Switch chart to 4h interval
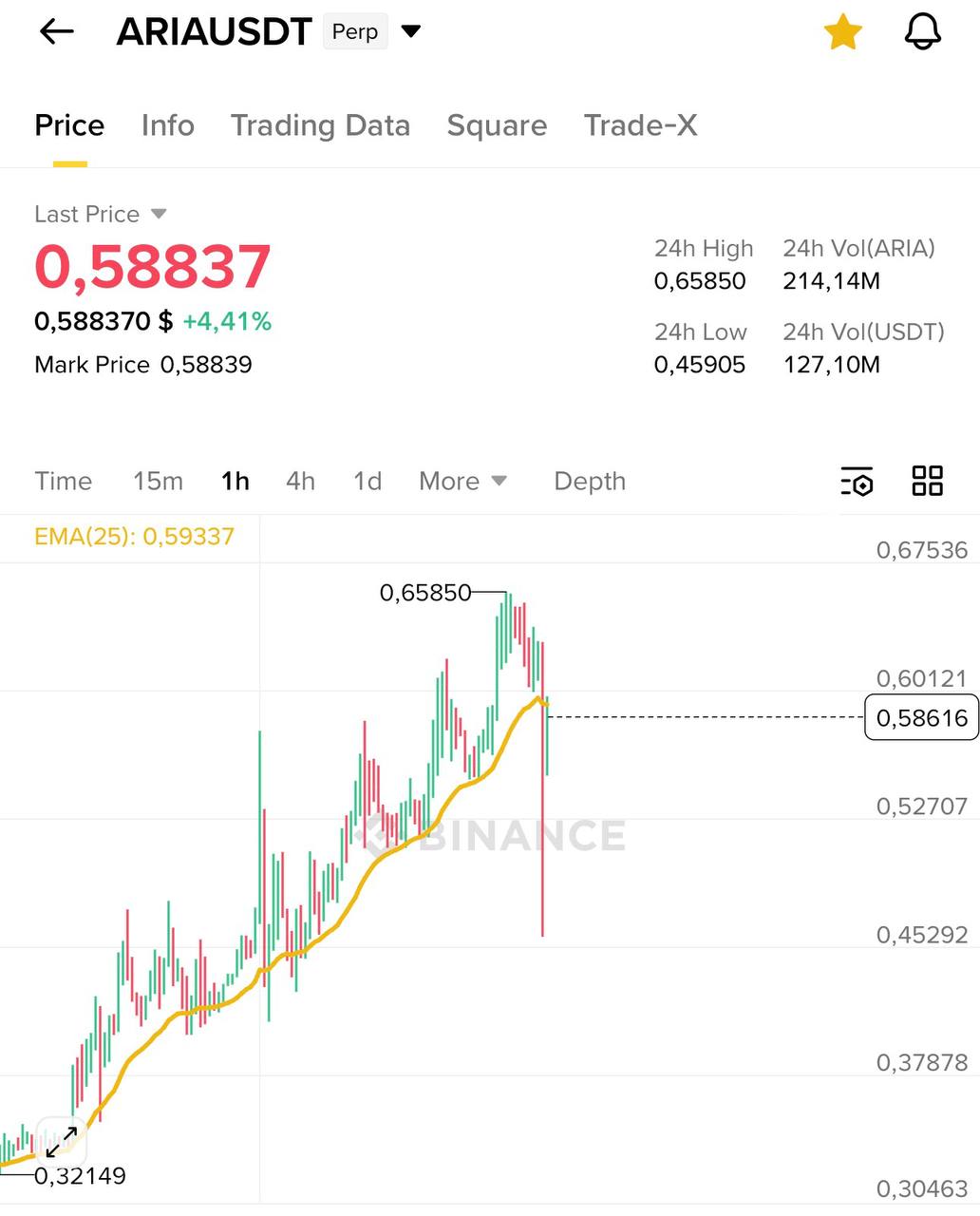Image resolution: width=980 pixels, height=1216 pixels. pyautogui.click(x=300, y=481)
